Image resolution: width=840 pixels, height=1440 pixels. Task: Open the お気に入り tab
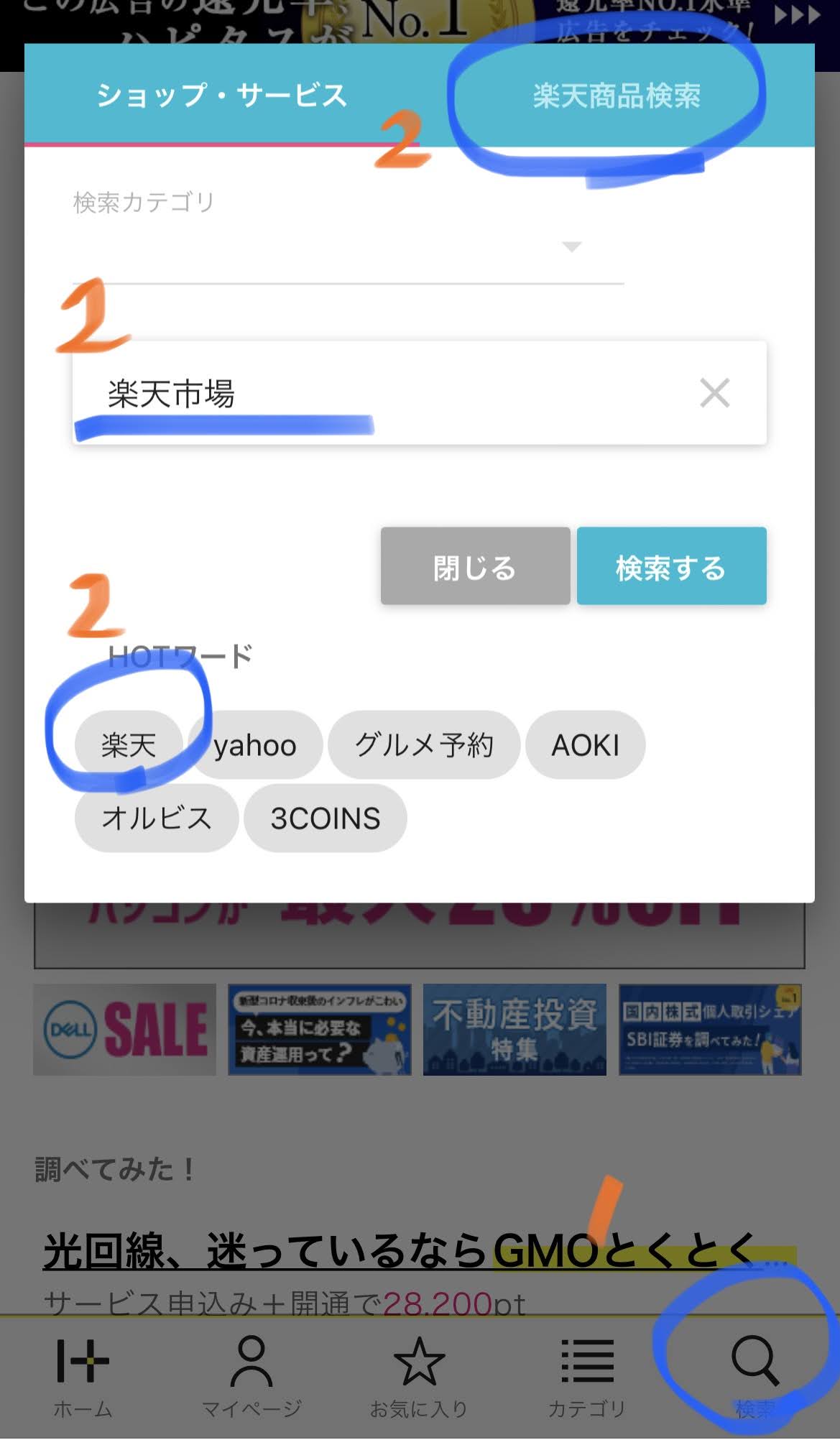click(419, 1378)
